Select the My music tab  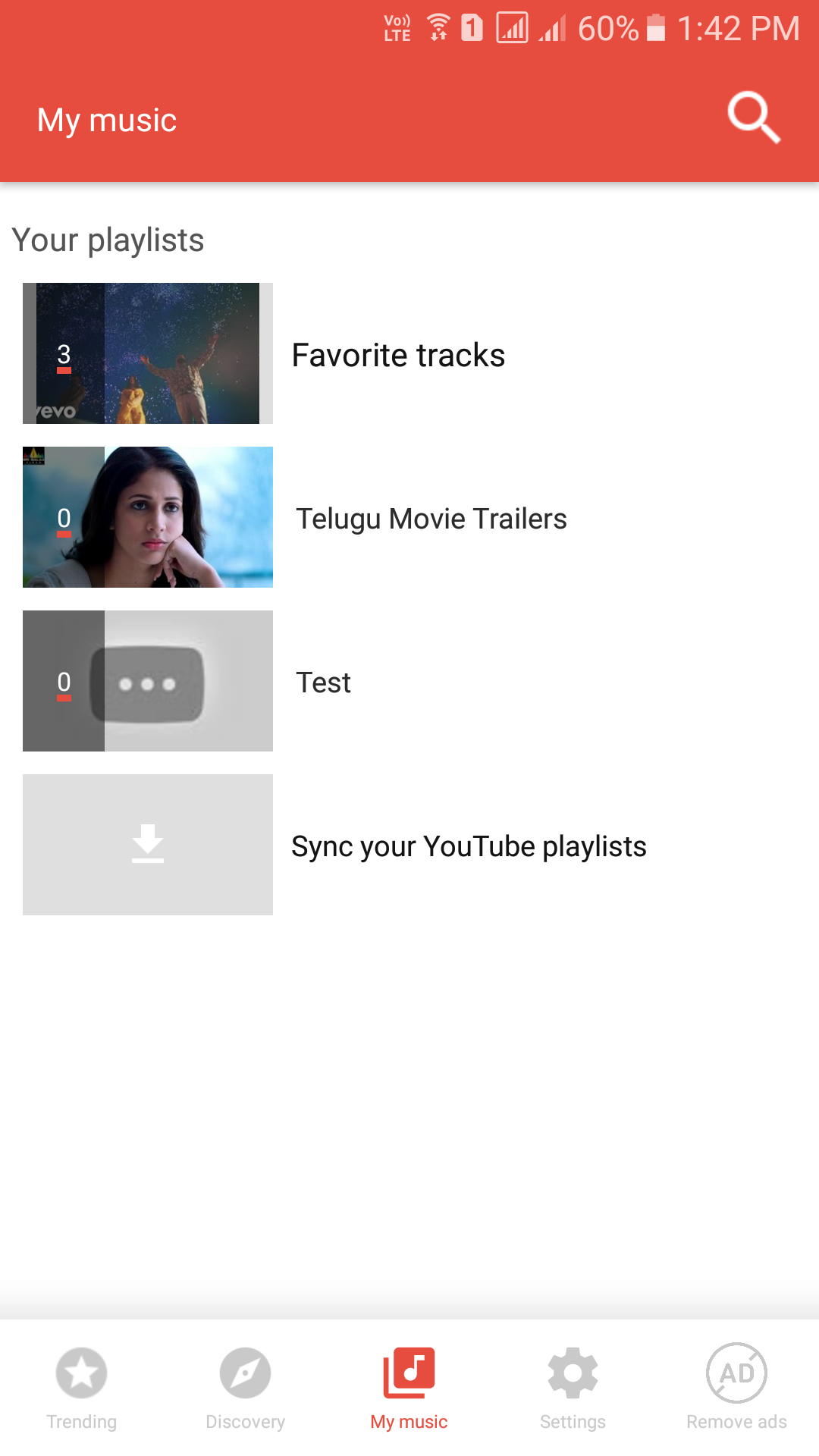tap(409, 1388)
